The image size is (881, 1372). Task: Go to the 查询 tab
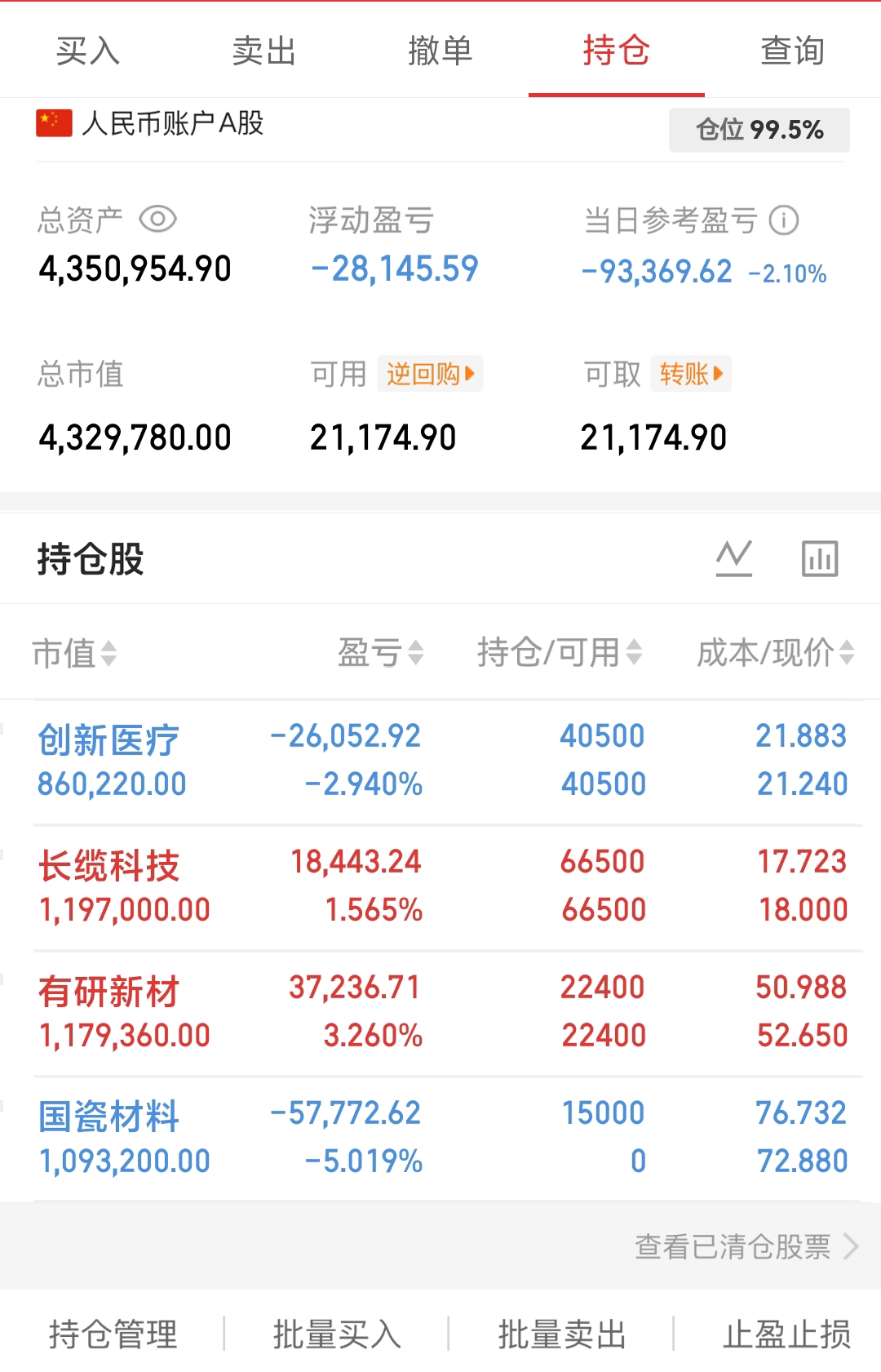[x=793, y=51]
